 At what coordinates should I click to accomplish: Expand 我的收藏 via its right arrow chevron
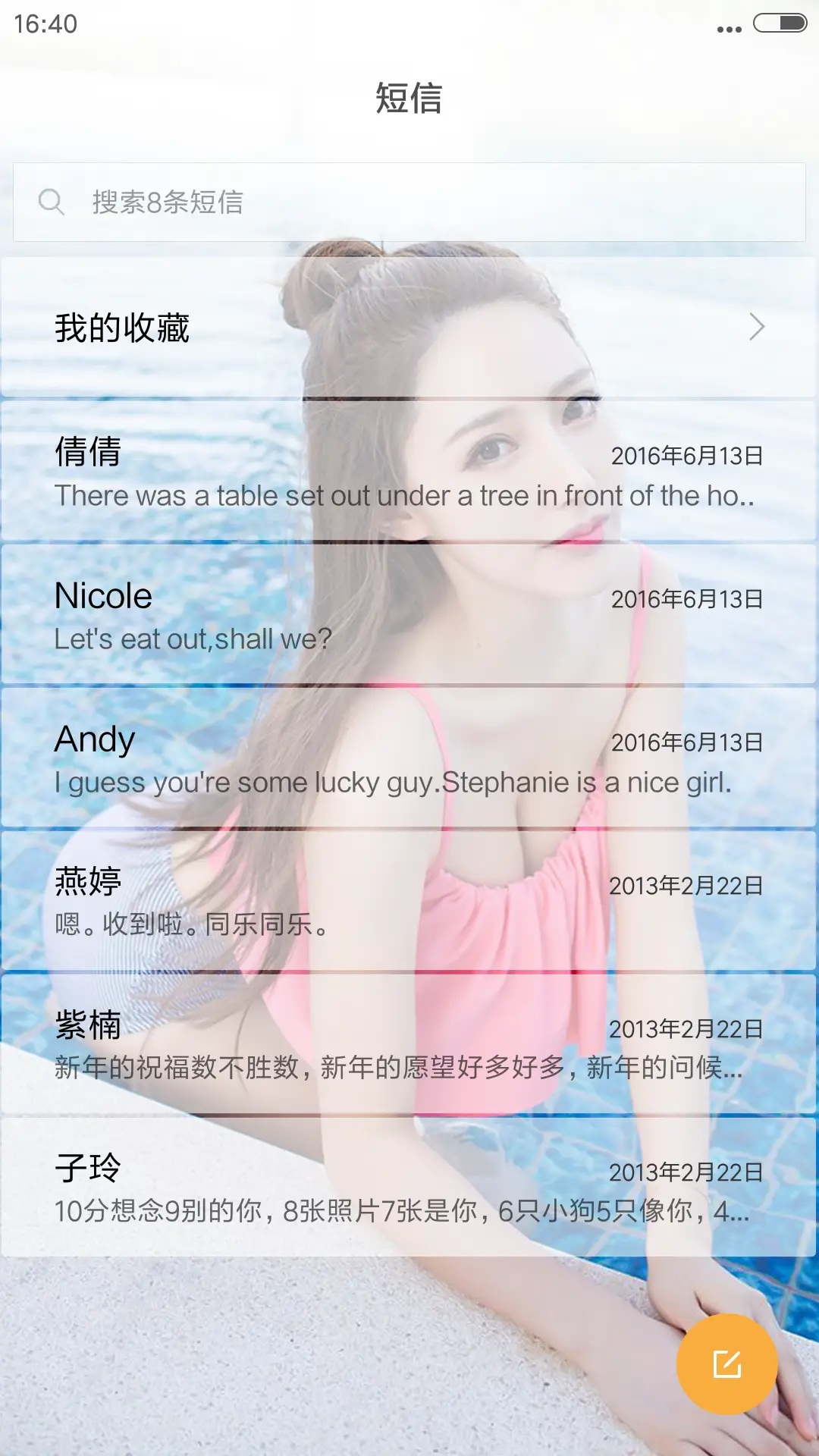point(756,327)
